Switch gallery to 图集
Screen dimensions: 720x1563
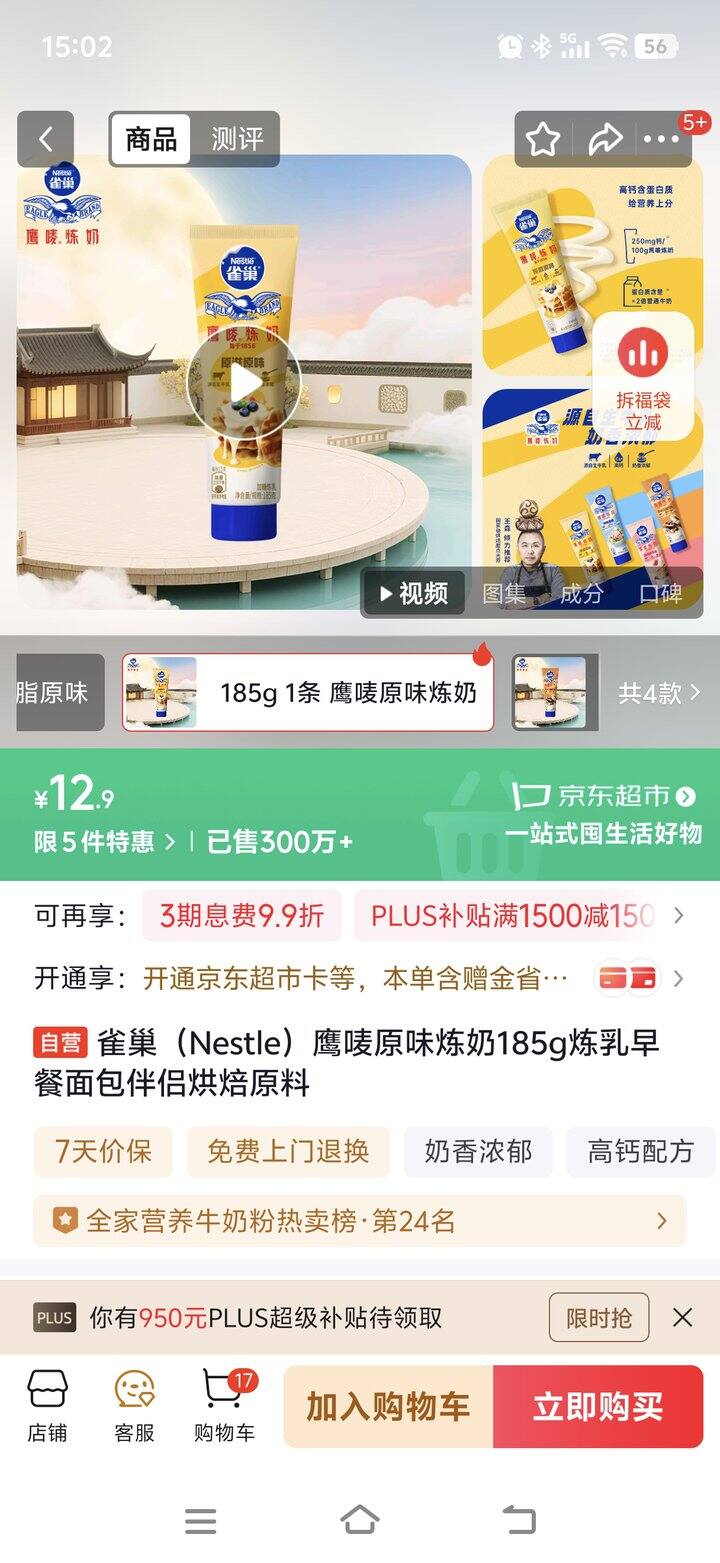click(x=504, y=593)
